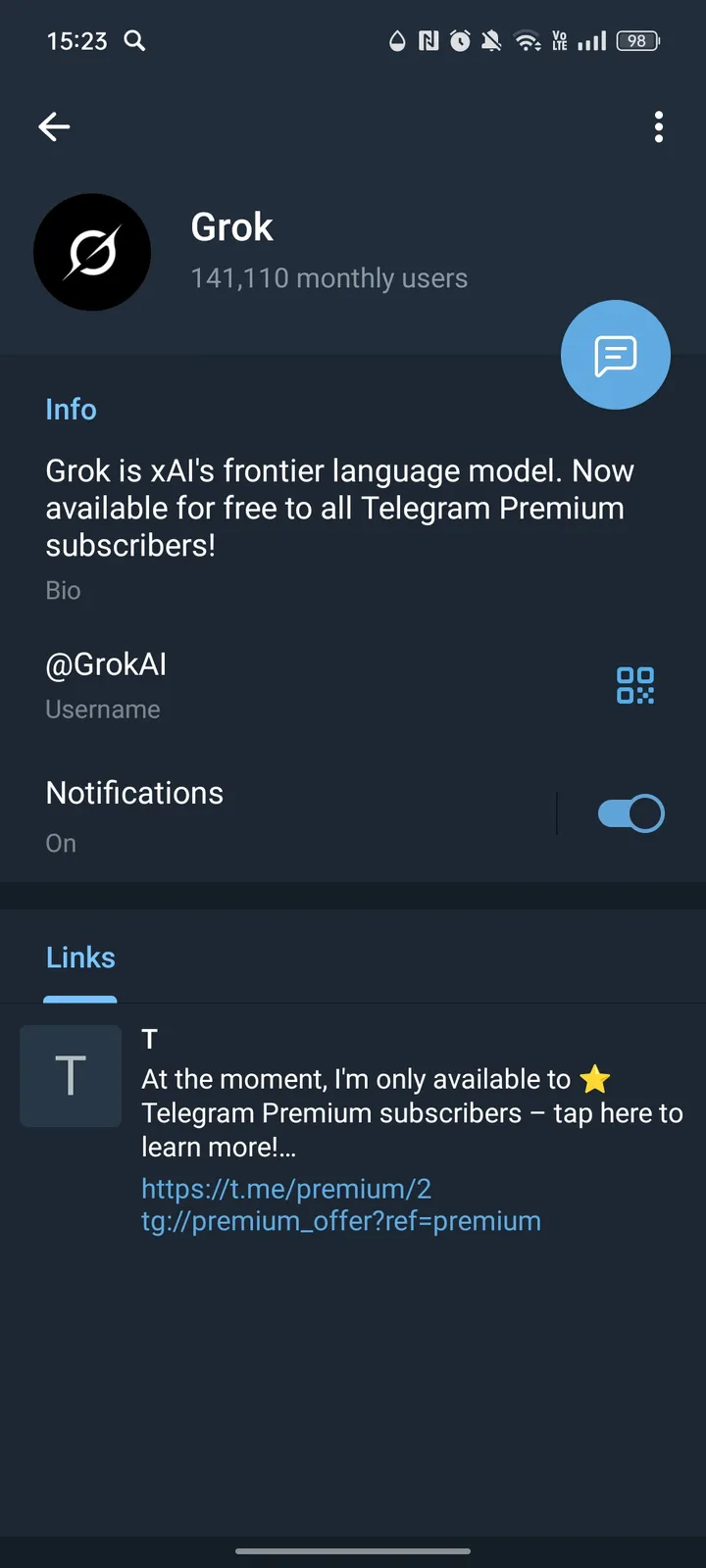Open the t.me/premium/2 link

pos(285,1188)
